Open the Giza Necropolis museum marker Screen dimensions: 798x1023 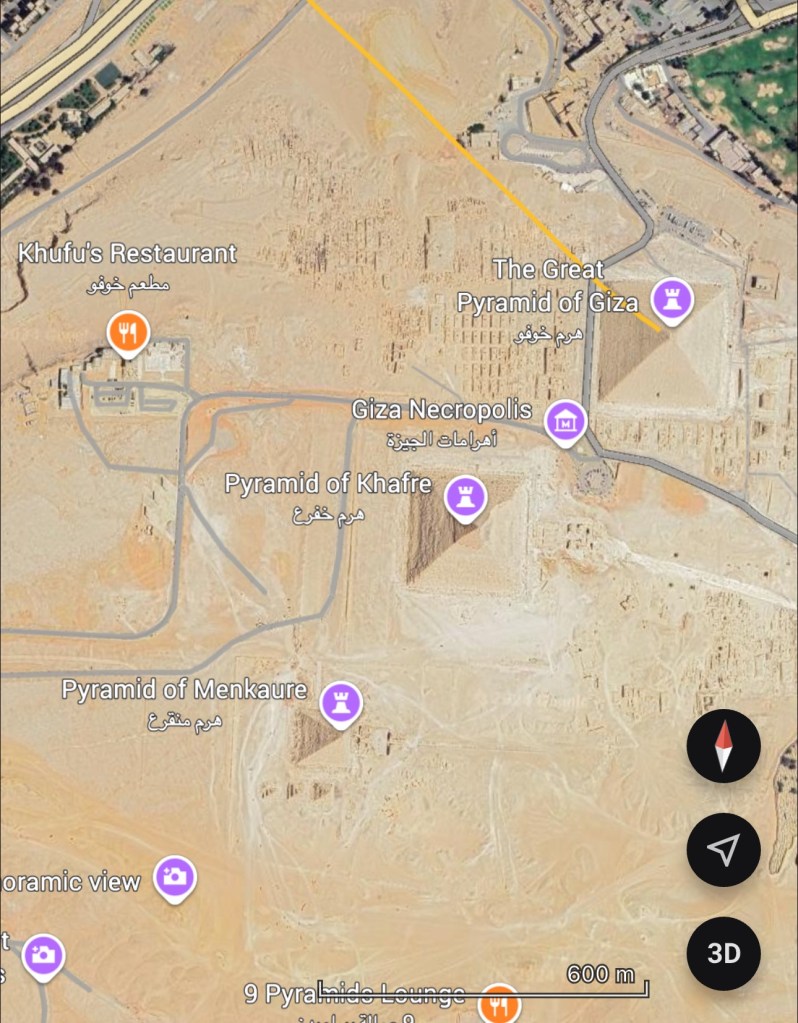pyautogui.click(x=566, y=419)
